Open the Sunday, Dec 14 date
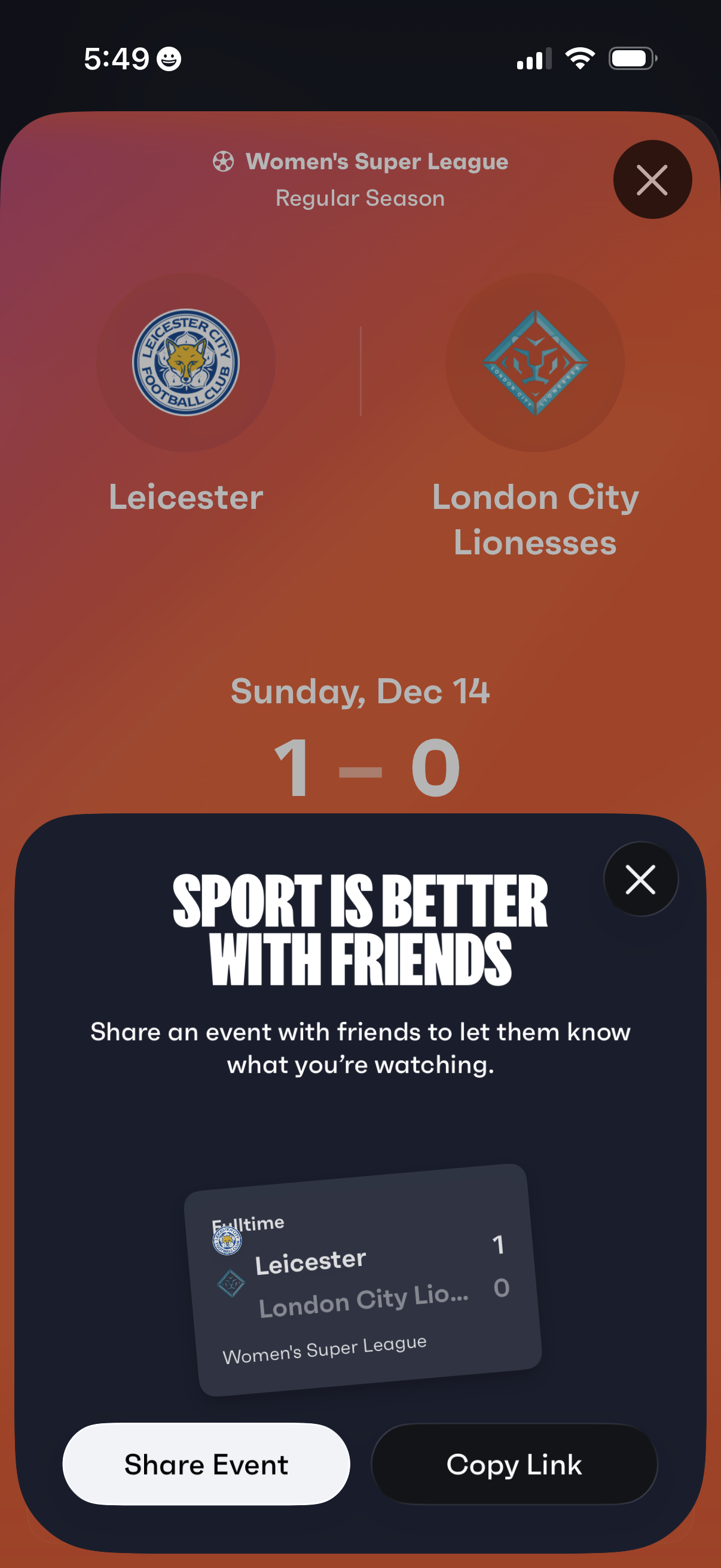The image size is (721, 1568). [361, 692]
